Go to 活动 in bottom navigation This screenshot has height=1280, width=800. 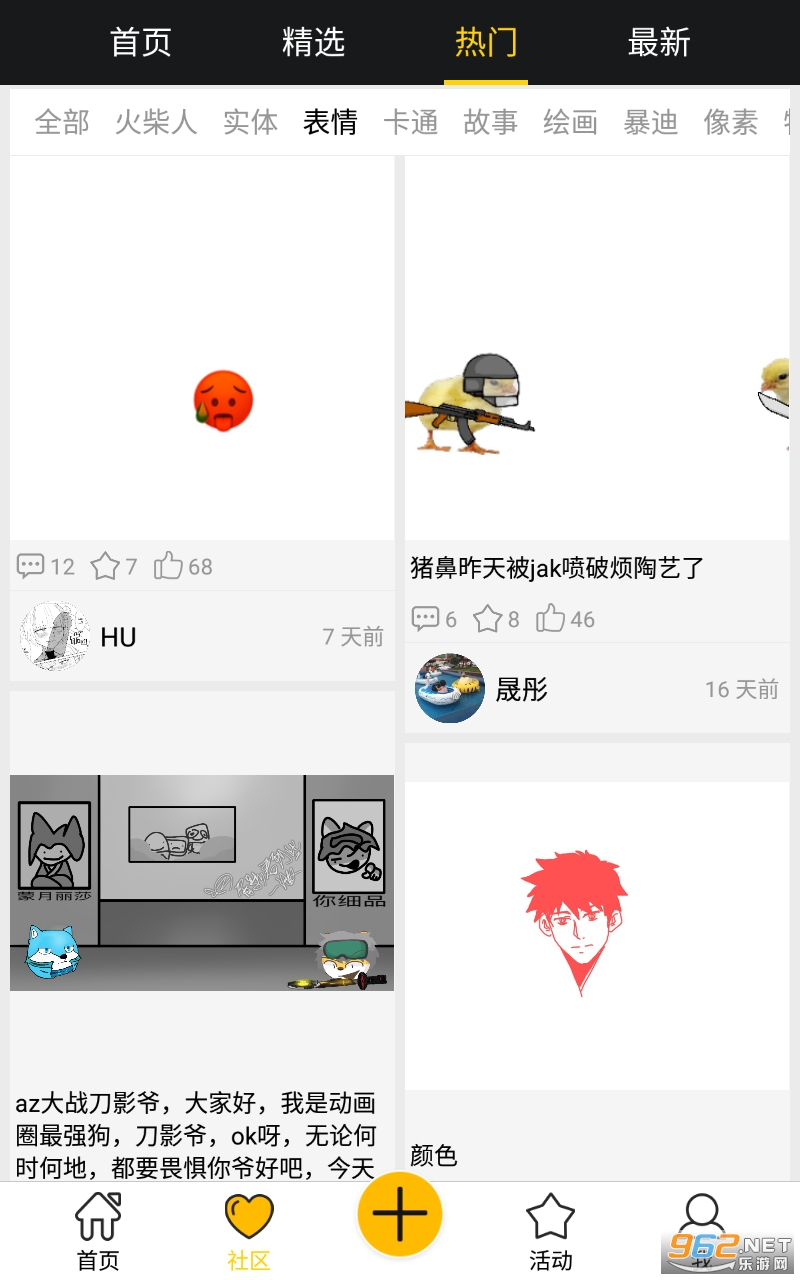tap(550, 1230)
